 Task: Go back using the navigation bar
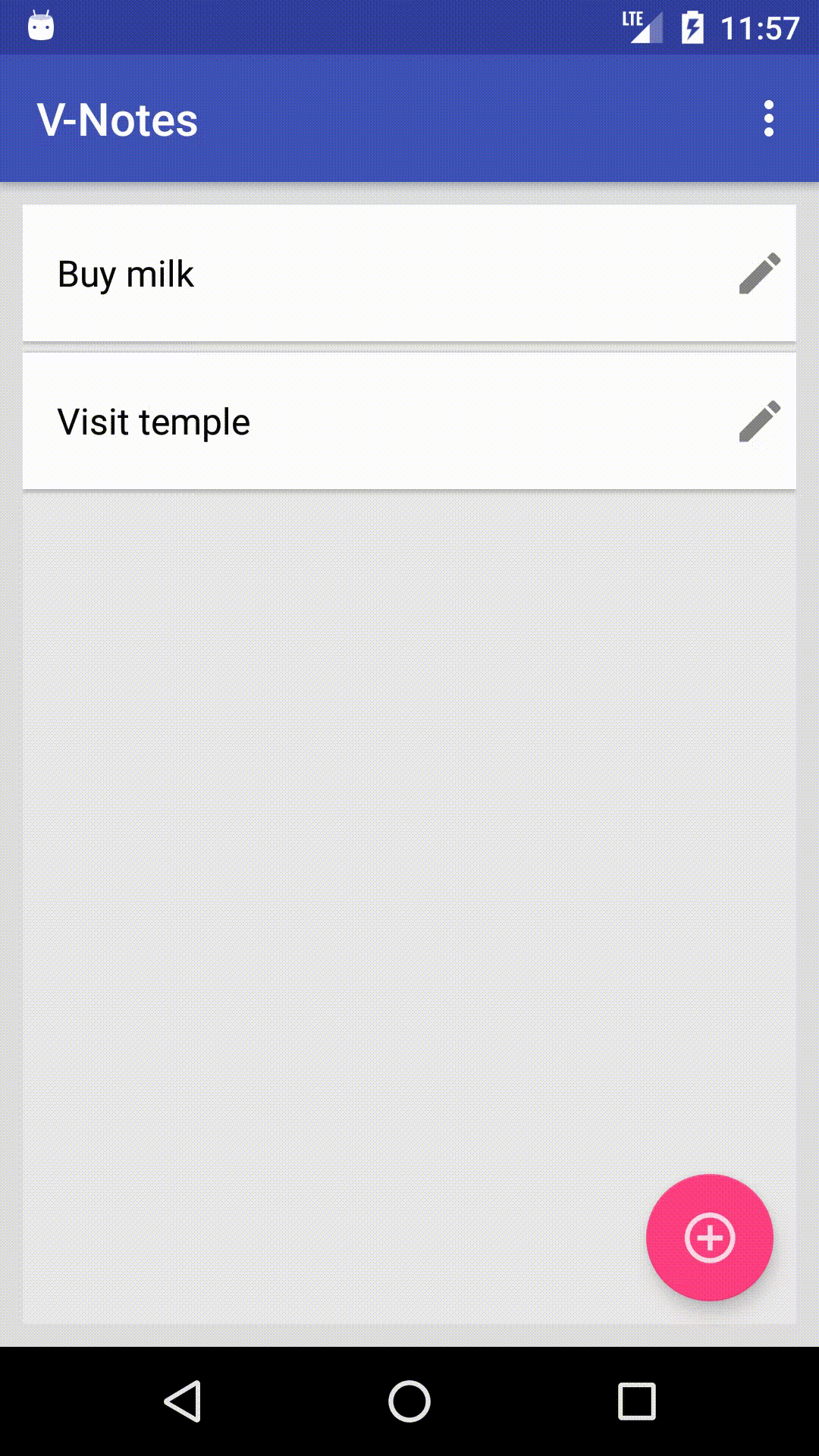pyautogui.click(x=183, y=1401)
